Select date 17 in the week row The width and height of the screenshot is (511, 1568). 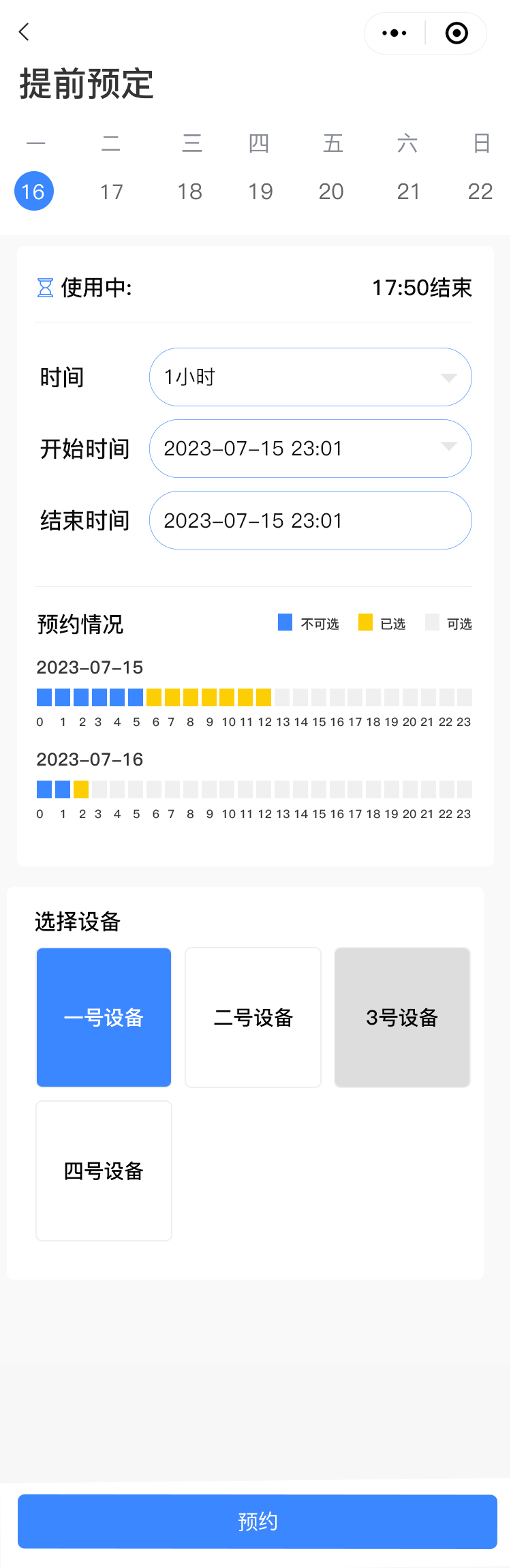(112, 192)
